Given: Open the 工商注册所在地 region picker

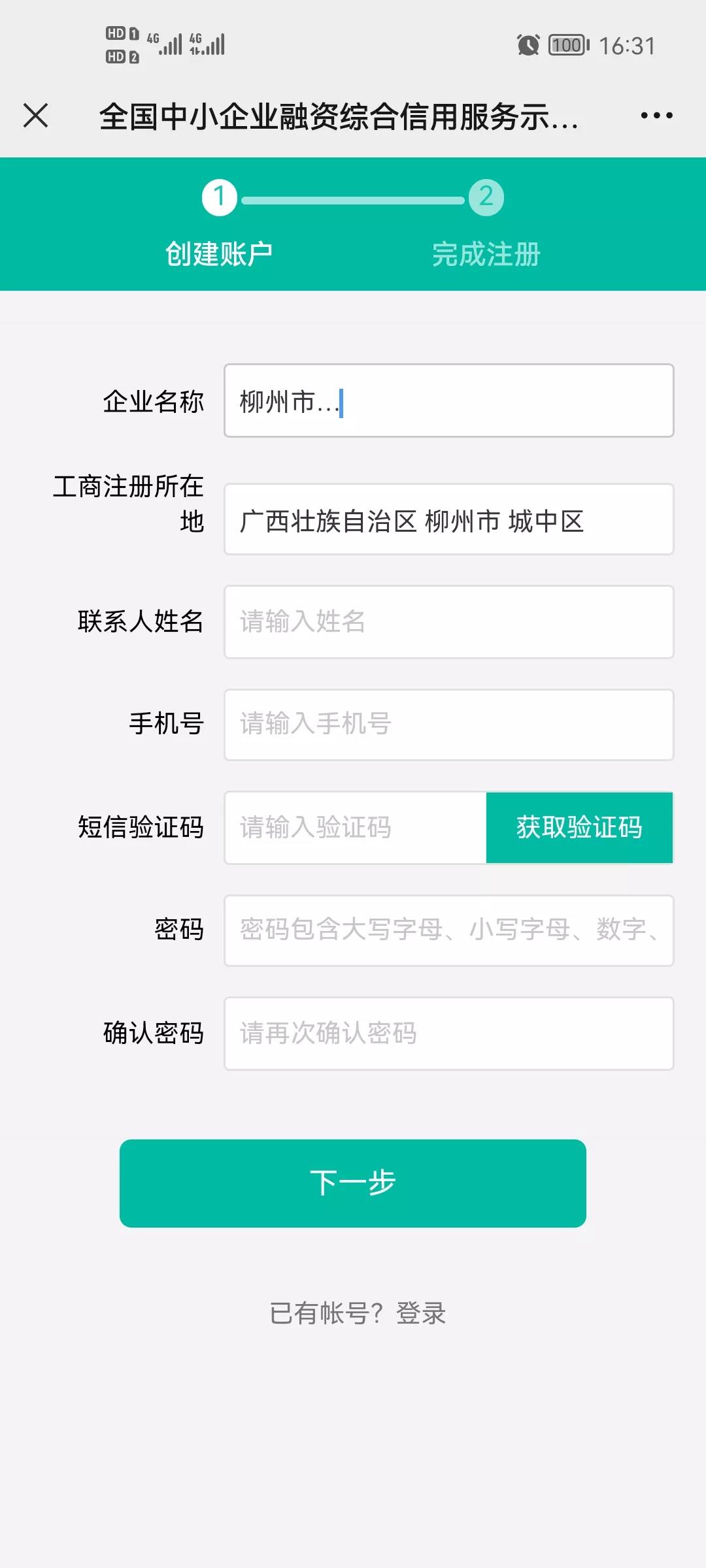Looking at the screenshot, I should [x=448, y=520].
